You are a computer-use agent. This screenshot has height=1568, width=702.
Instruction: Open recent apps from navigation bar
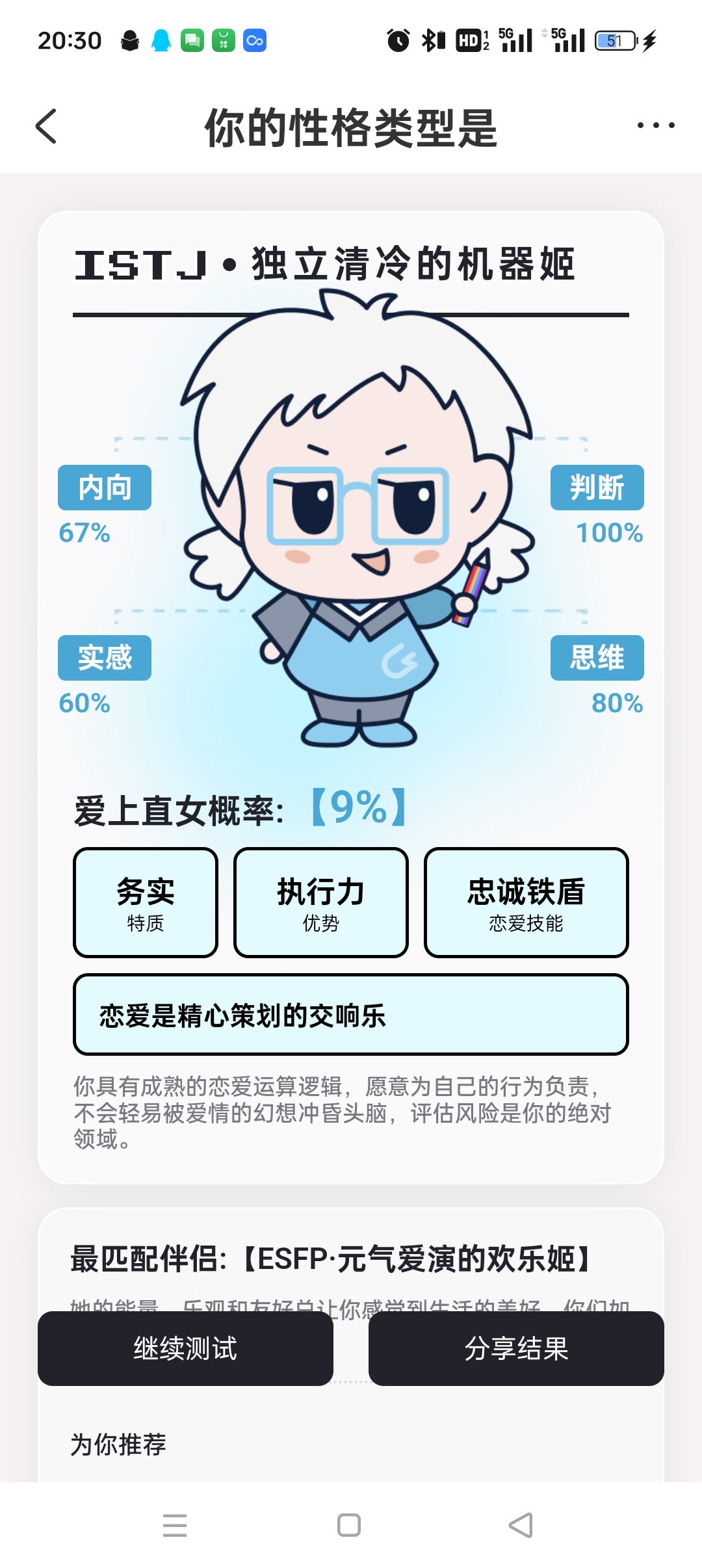(175, 1525)
